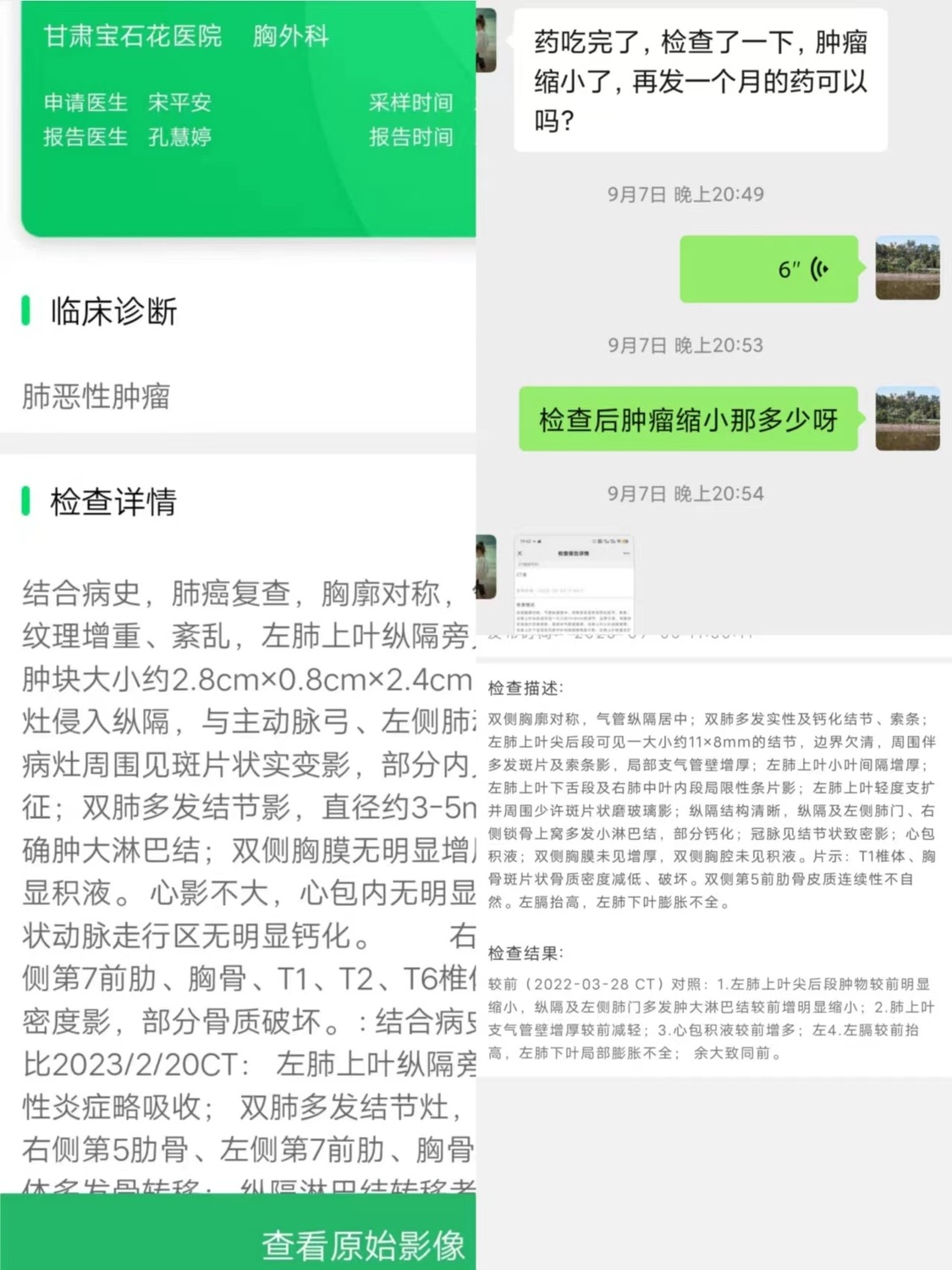Expand the 检查结果 section
952x1270 pixels.
pyautogui.click(x=526, y=952)
